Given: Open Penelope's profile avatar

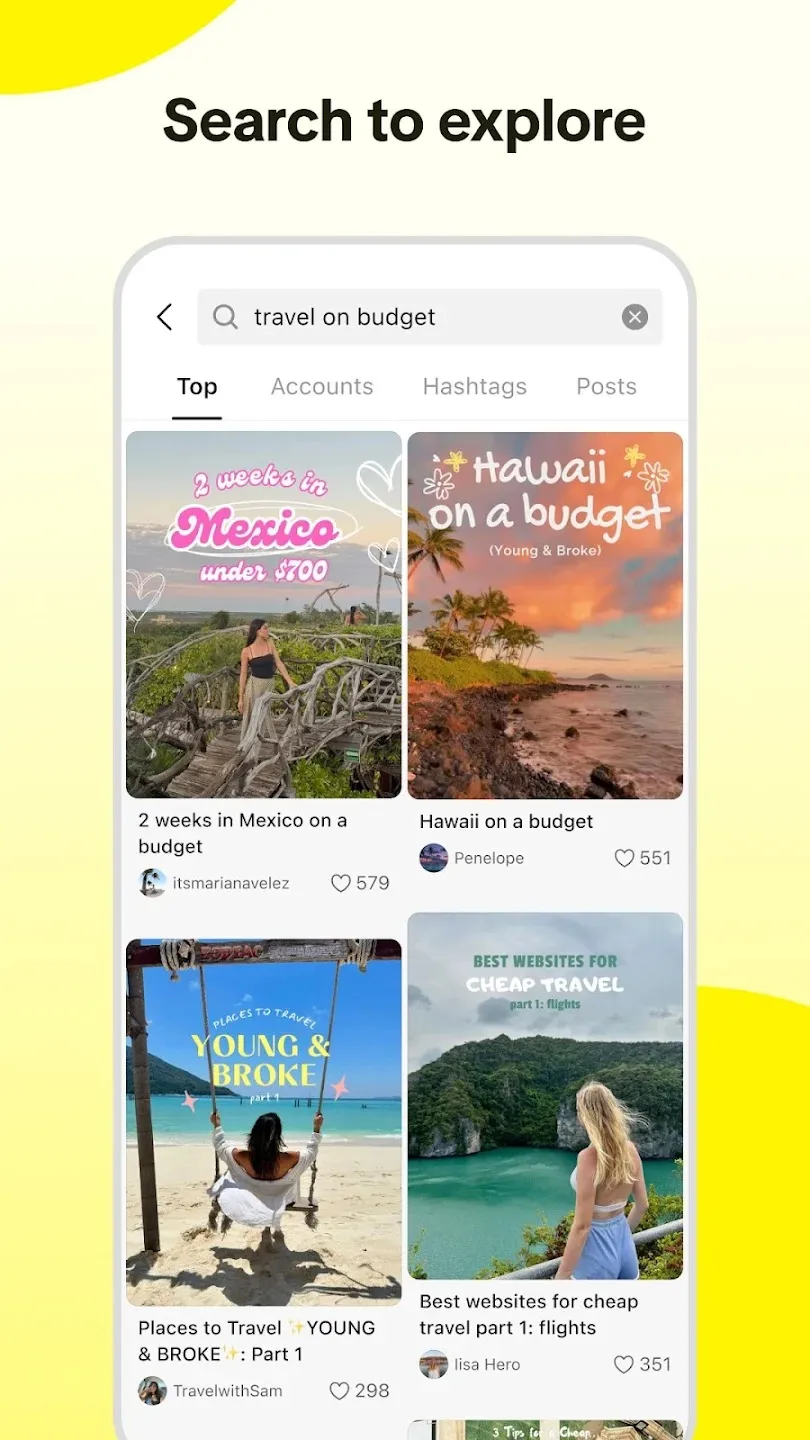Looking at the screenshot, I should (433, 858).
